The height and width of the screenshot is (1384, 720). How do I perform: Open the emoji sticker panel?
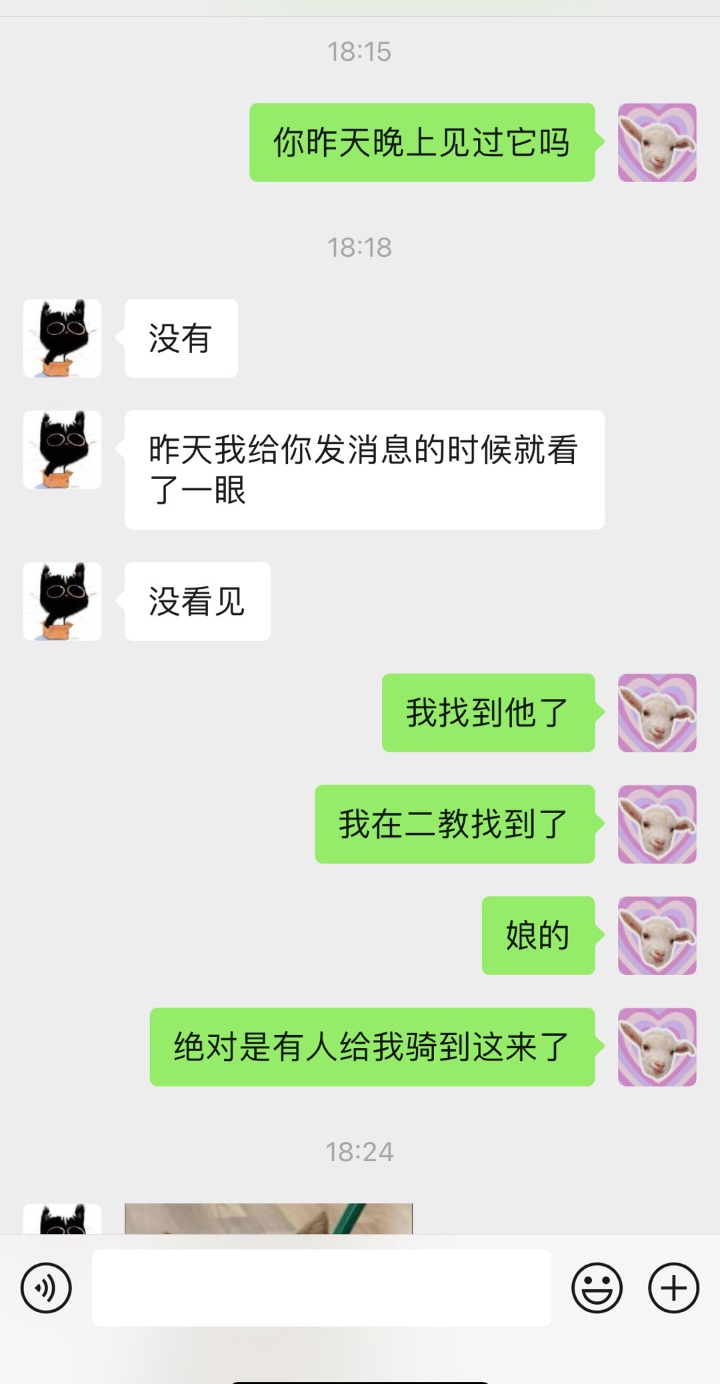[x=597, y=1287]
